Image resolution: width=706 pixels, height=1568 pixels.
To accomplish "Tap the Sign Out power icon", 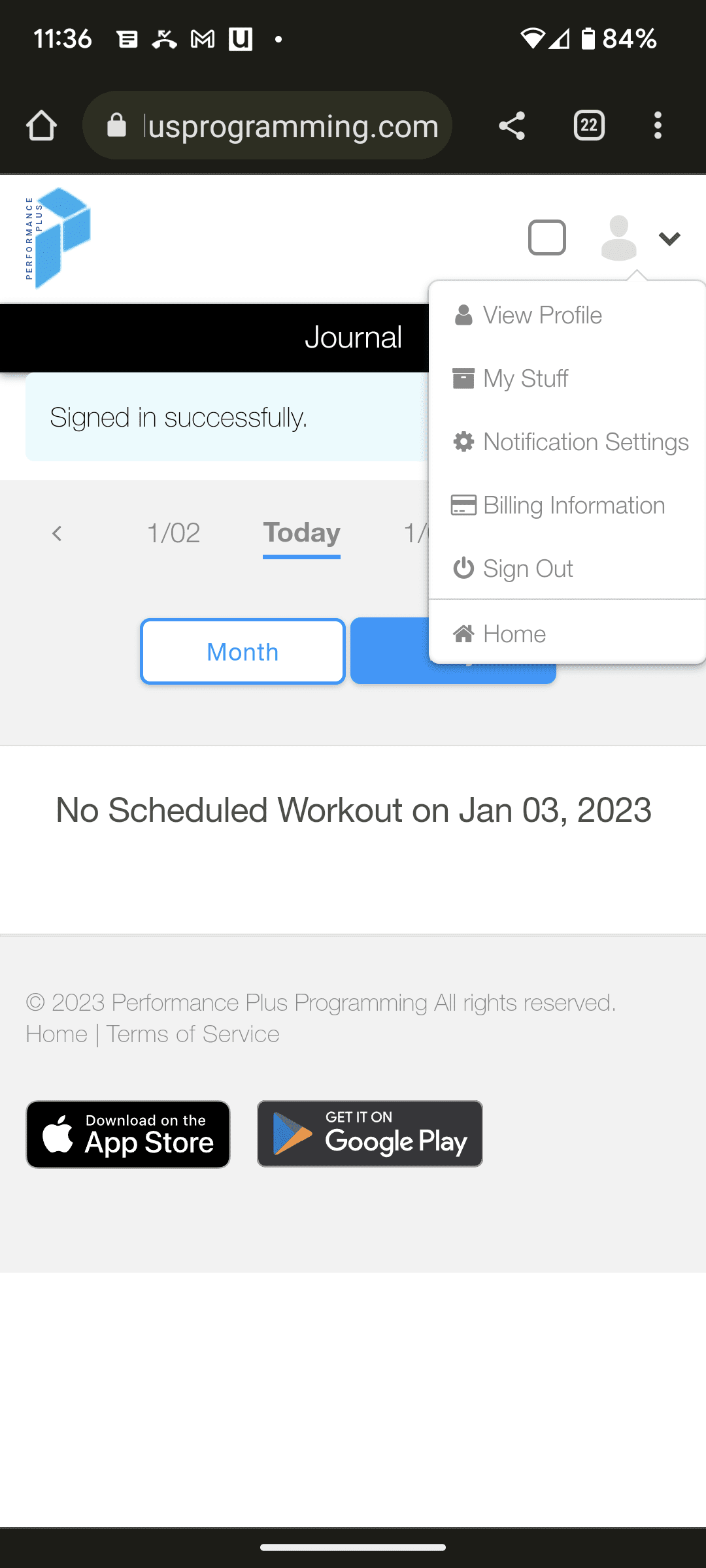I will (463, 568).
